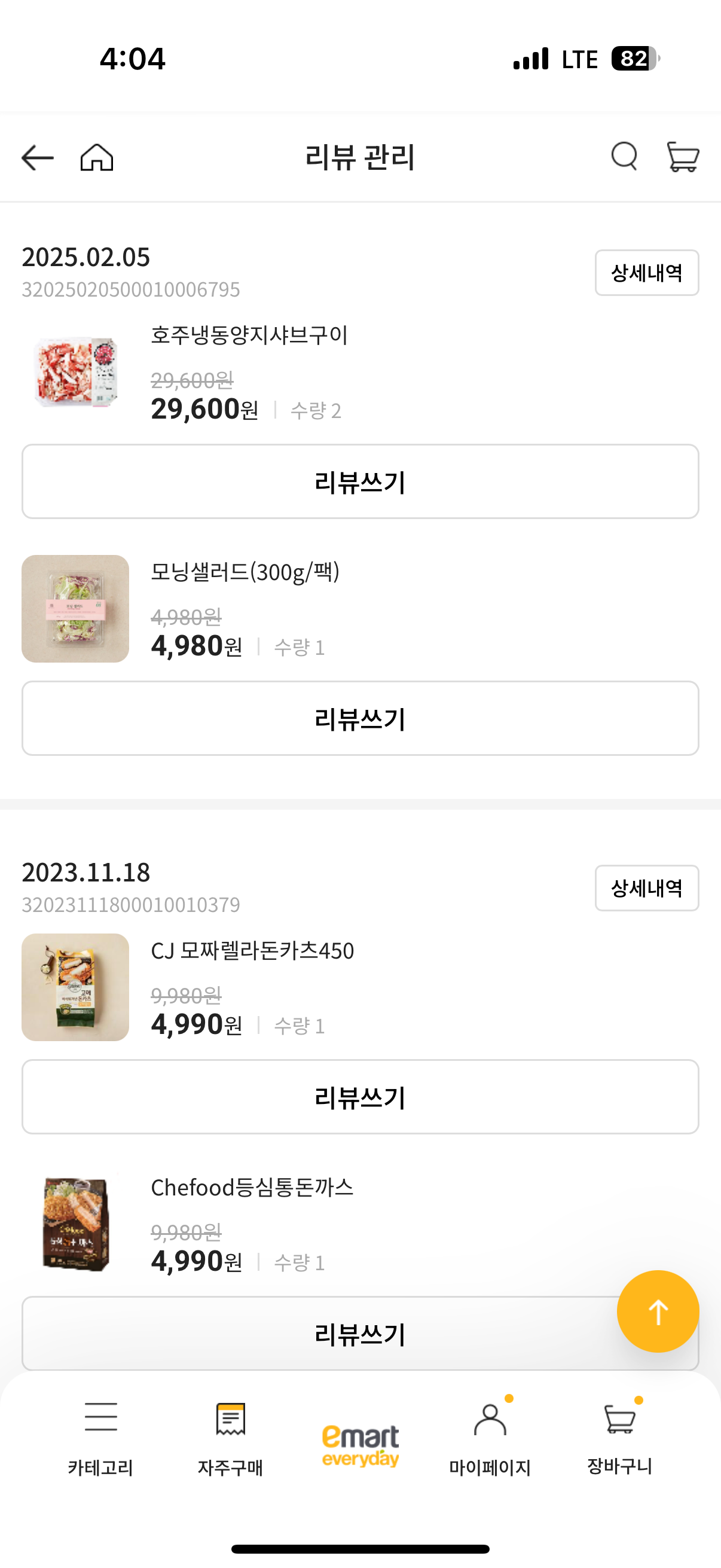The width and height of the screenshot is (721, 1568).
Task: Write review for 호주냉동양지샤브구이
Action: pos(360,481)
